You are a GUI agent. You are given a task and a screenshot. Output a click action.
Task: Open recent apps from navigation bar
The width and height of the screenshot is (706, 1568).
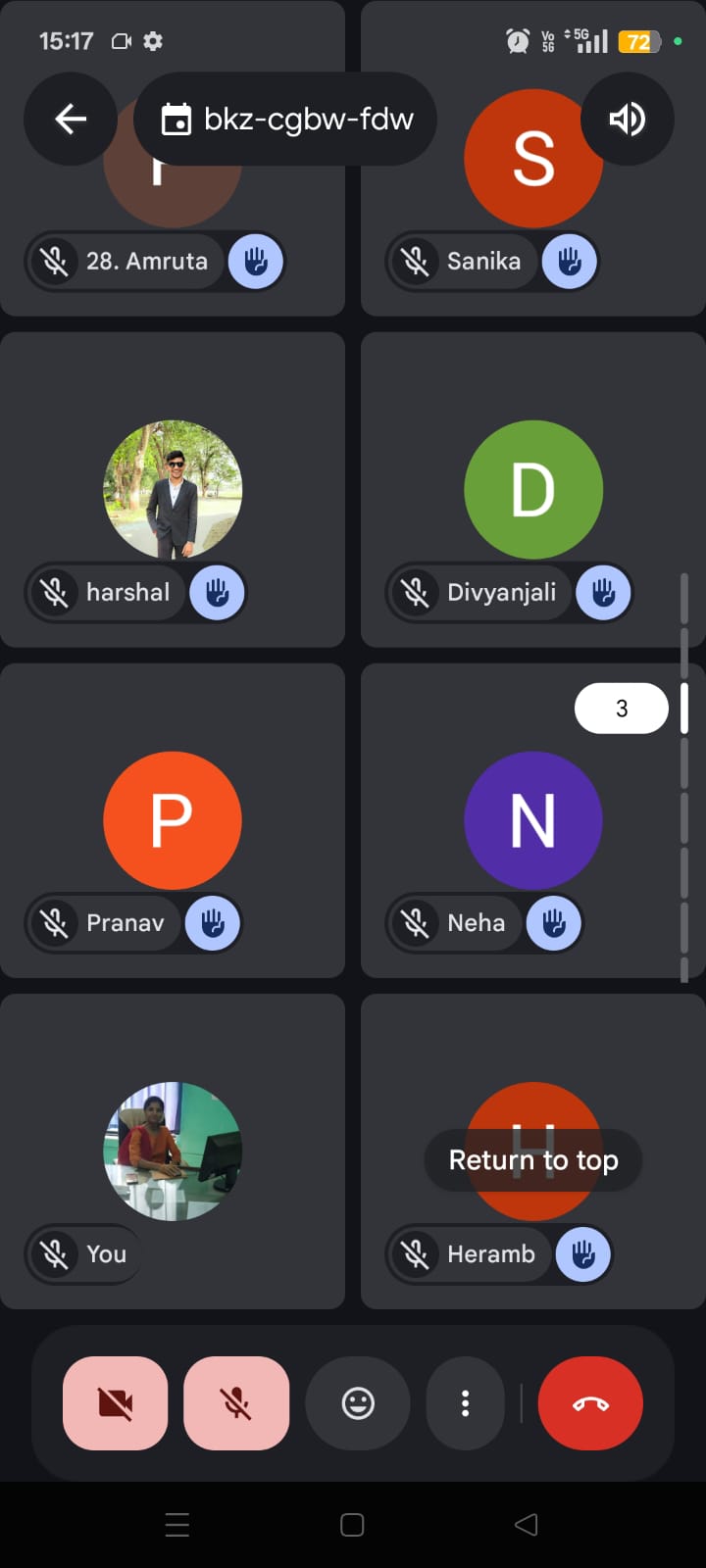coord(177,1524)
